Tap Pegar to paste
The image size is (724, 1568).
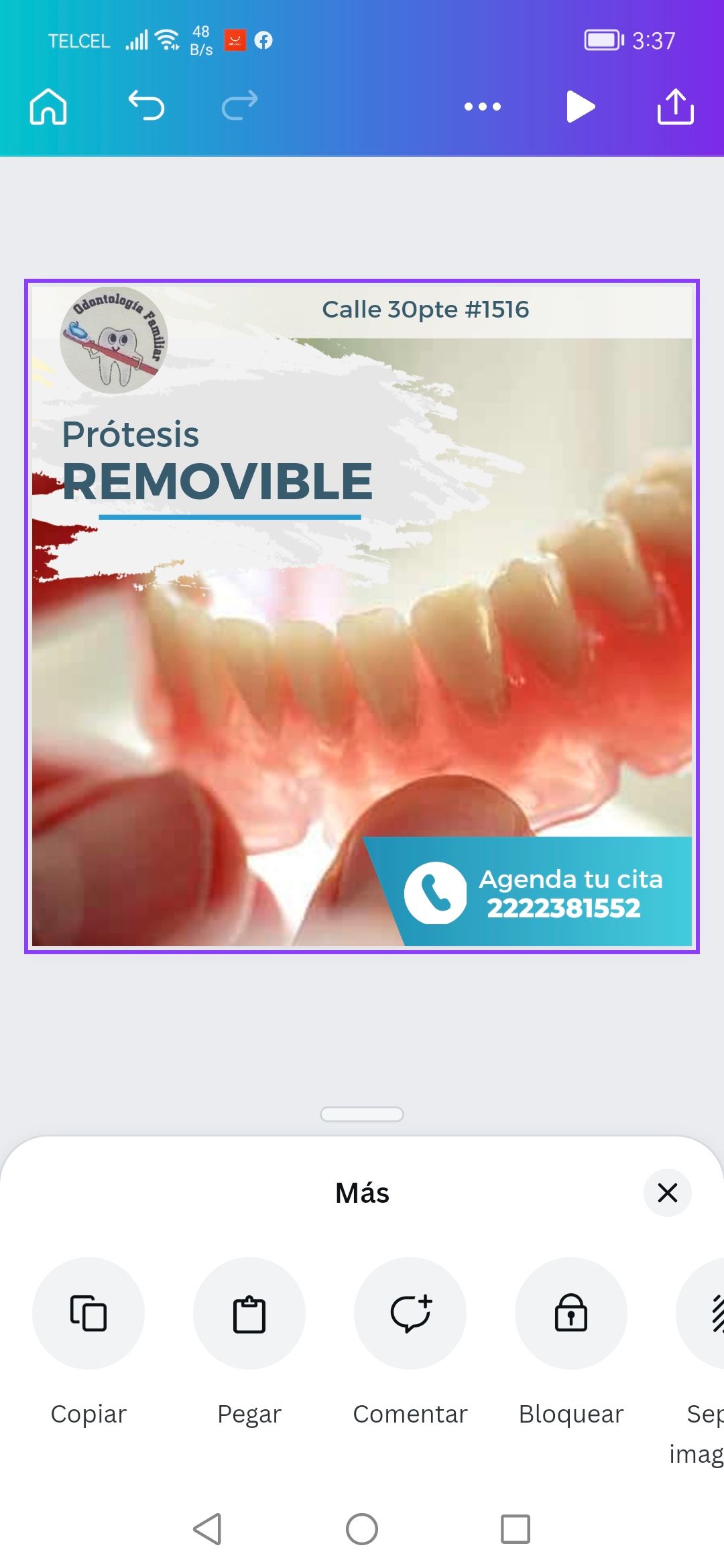(249, 1313)
